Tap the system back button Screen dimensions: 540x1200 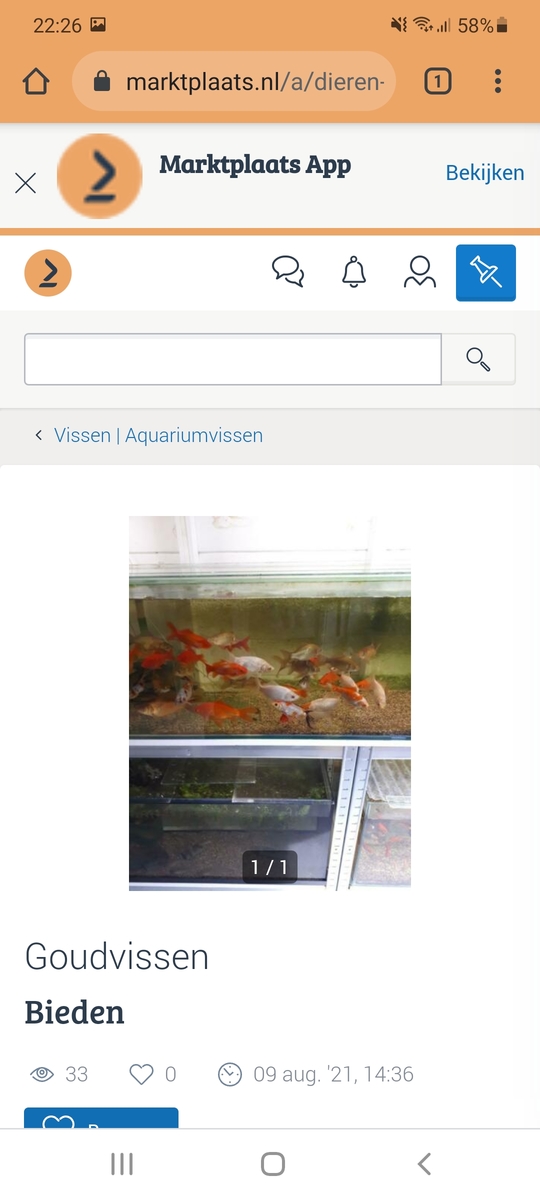[424, 1163]
